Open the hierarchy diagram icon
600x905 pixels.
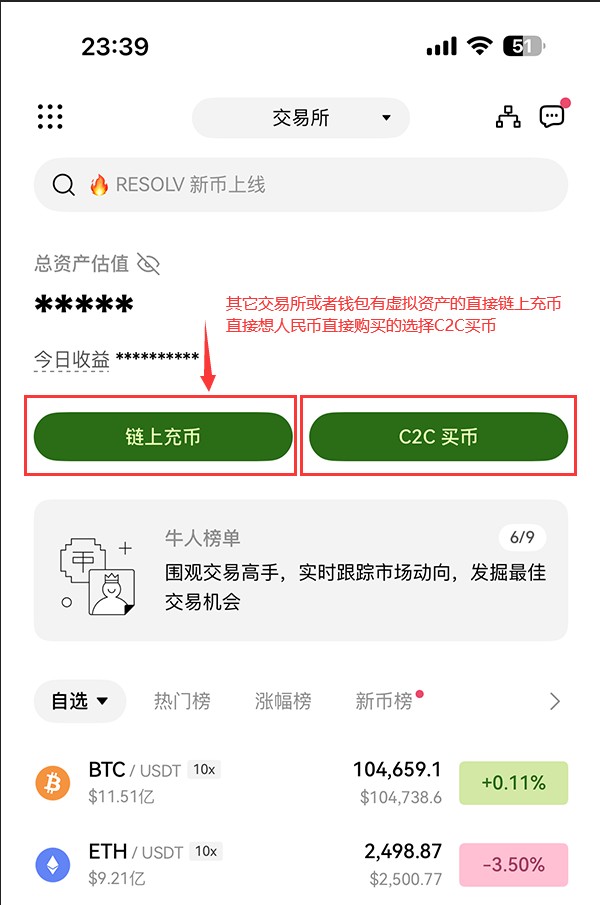pos(508,117)
